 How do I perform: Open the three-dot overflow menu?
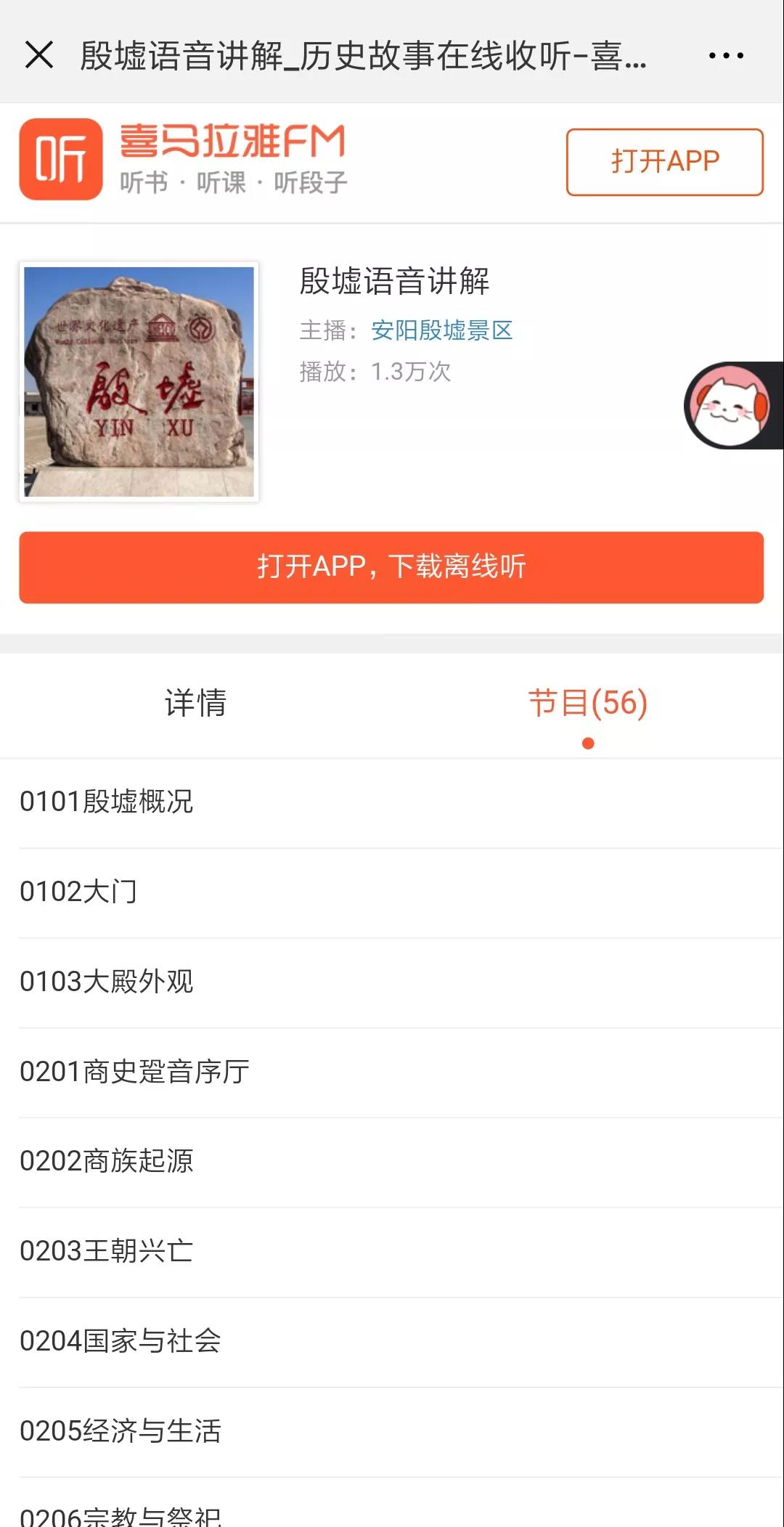pos(726,55)
